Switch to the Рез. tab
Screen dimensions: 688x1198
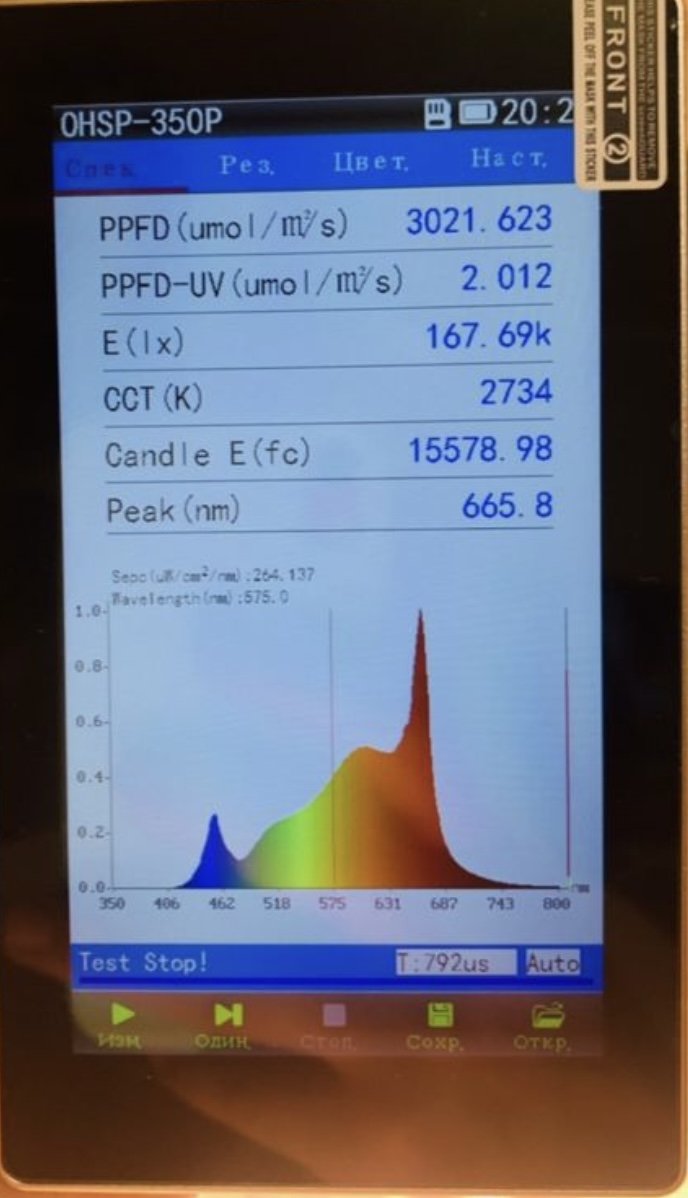[248, 164]
